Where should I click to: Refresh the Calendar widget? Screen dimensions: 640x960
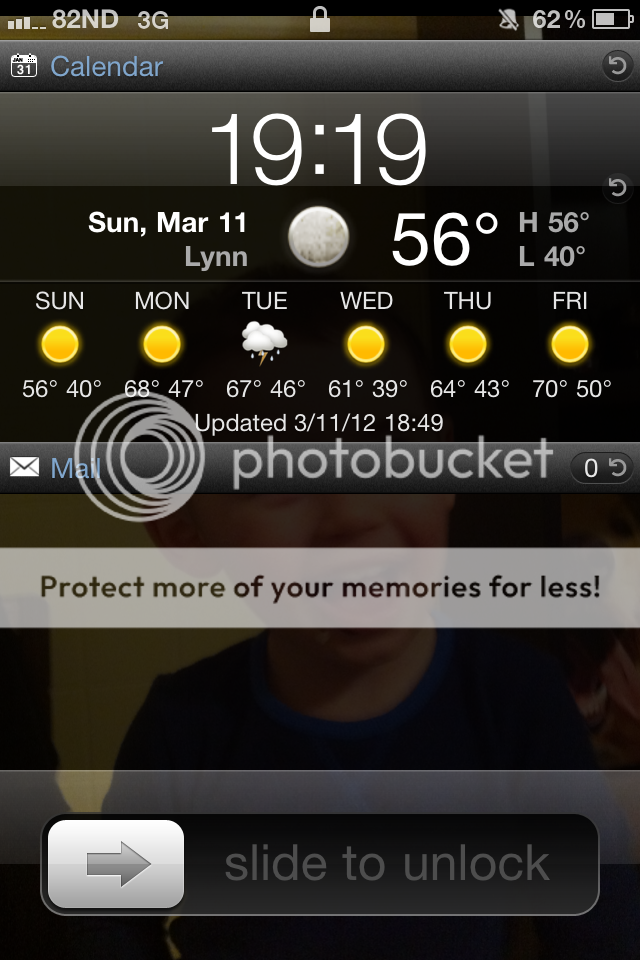(x=617, y=67)
